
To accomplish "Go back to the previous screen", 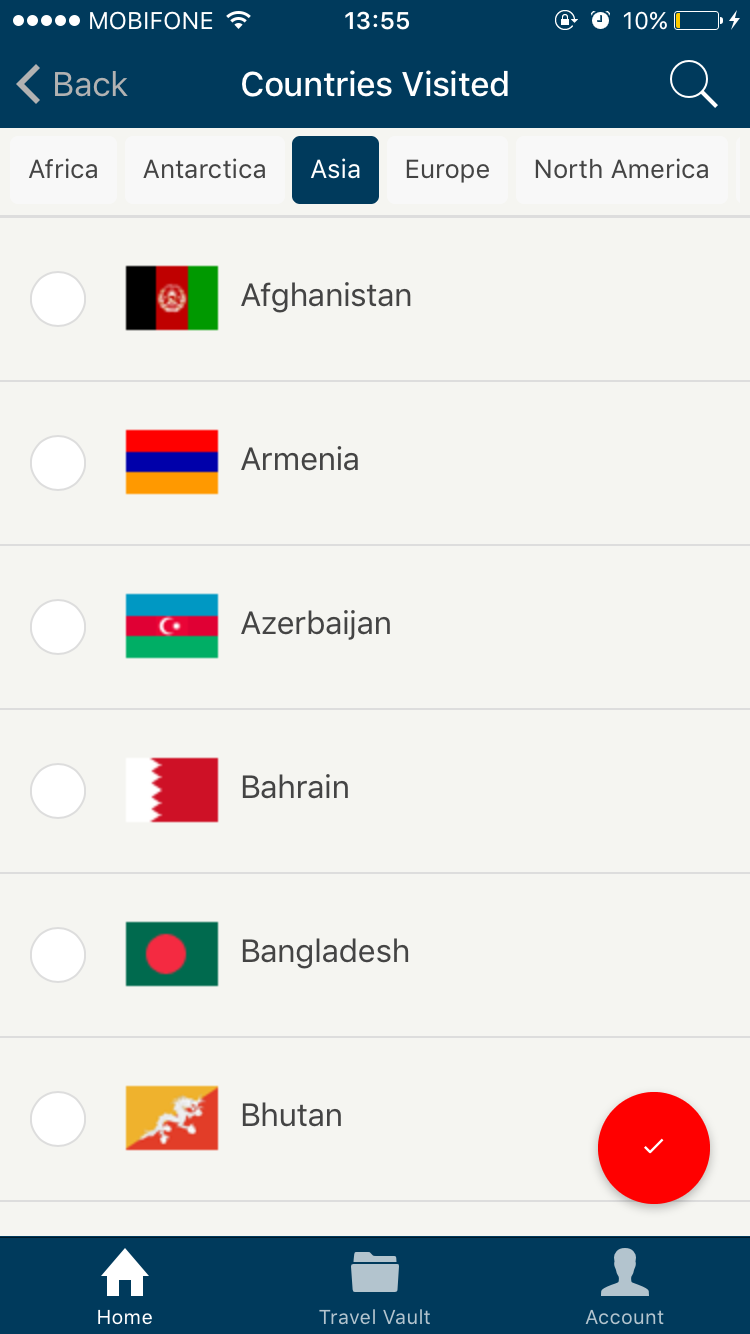I will (x=73, y=85).
